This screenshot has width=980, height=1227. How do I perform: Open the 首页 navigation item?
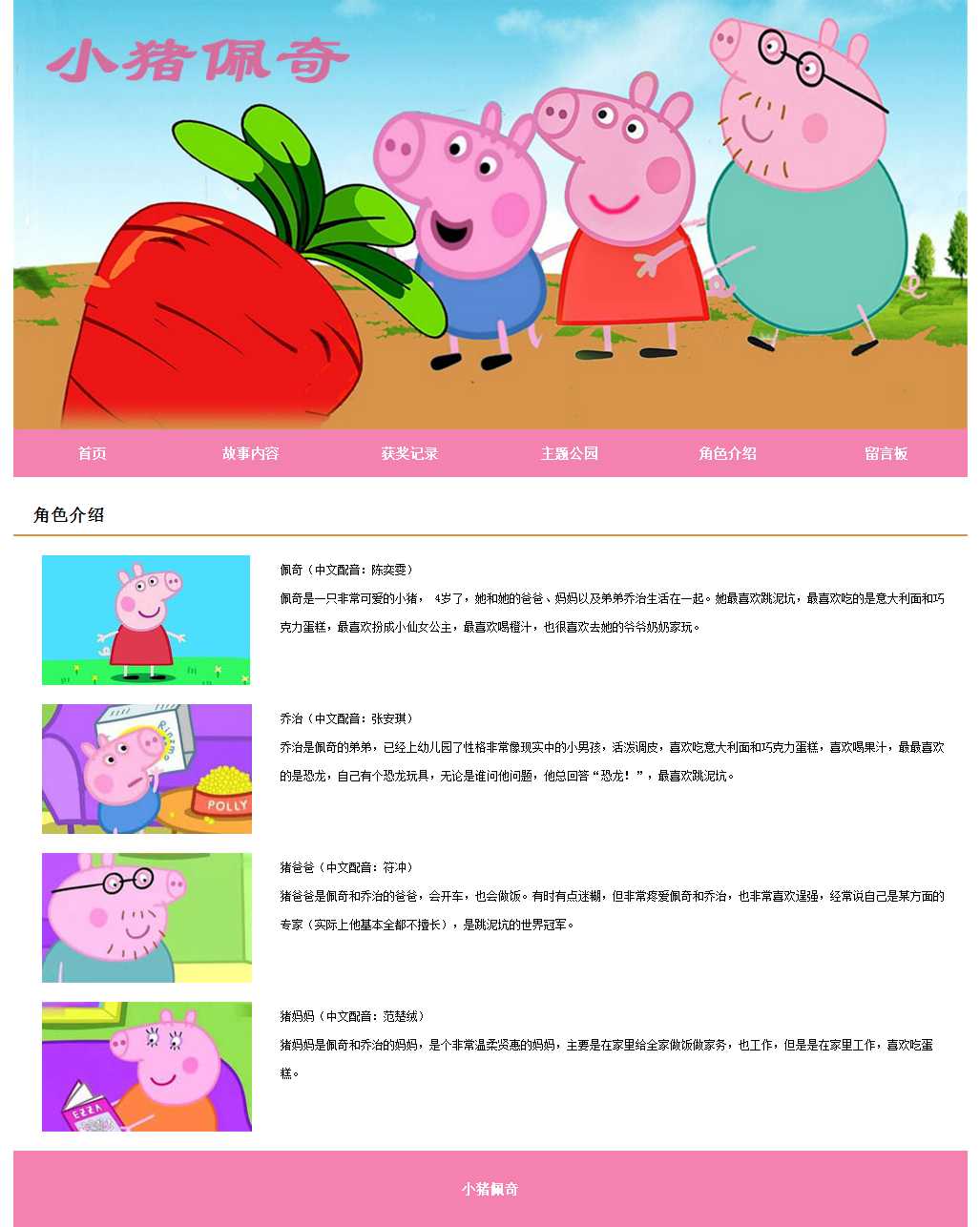93,453
